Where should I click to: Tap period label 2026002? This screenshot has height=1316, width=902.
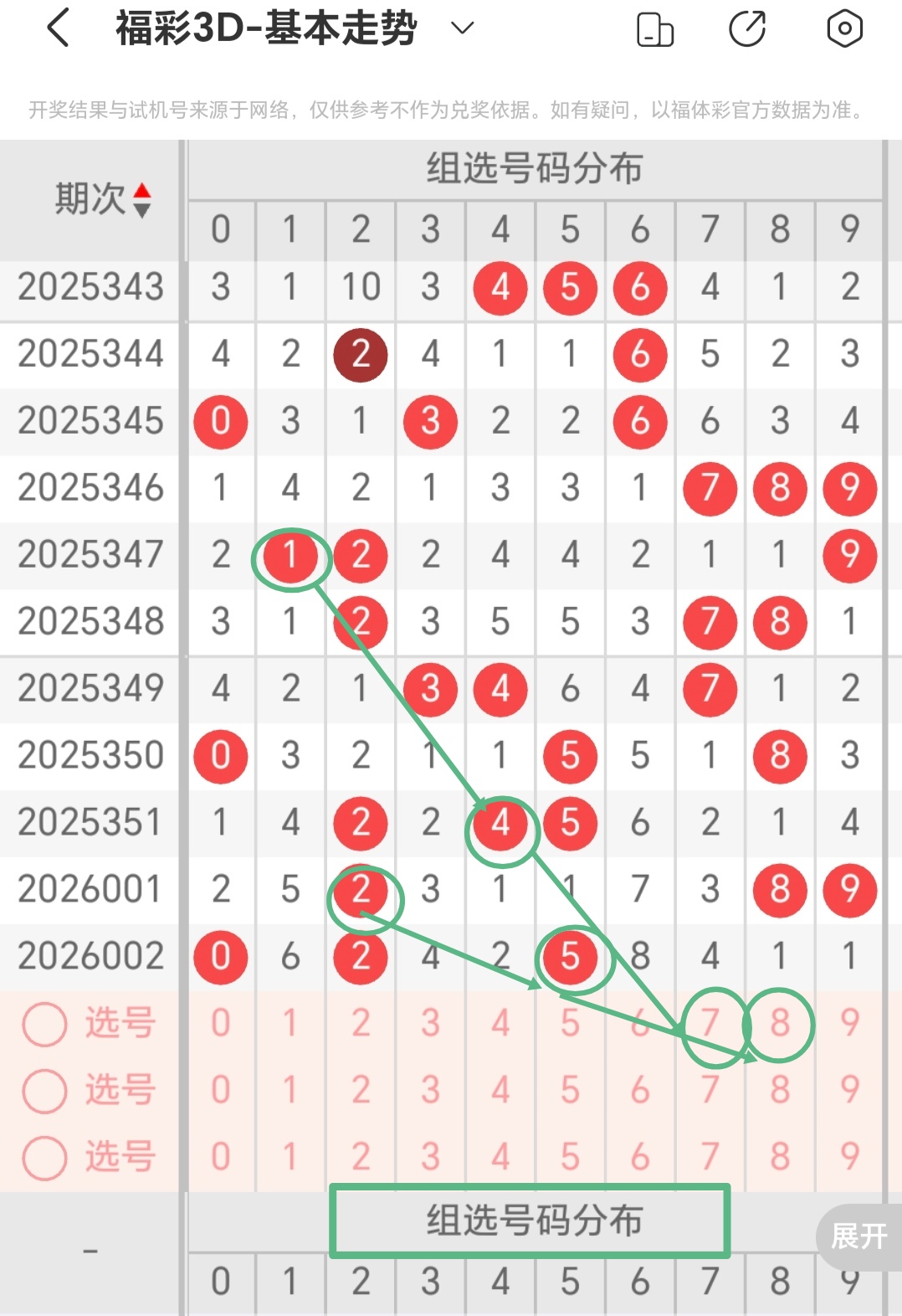click(90, 956)
